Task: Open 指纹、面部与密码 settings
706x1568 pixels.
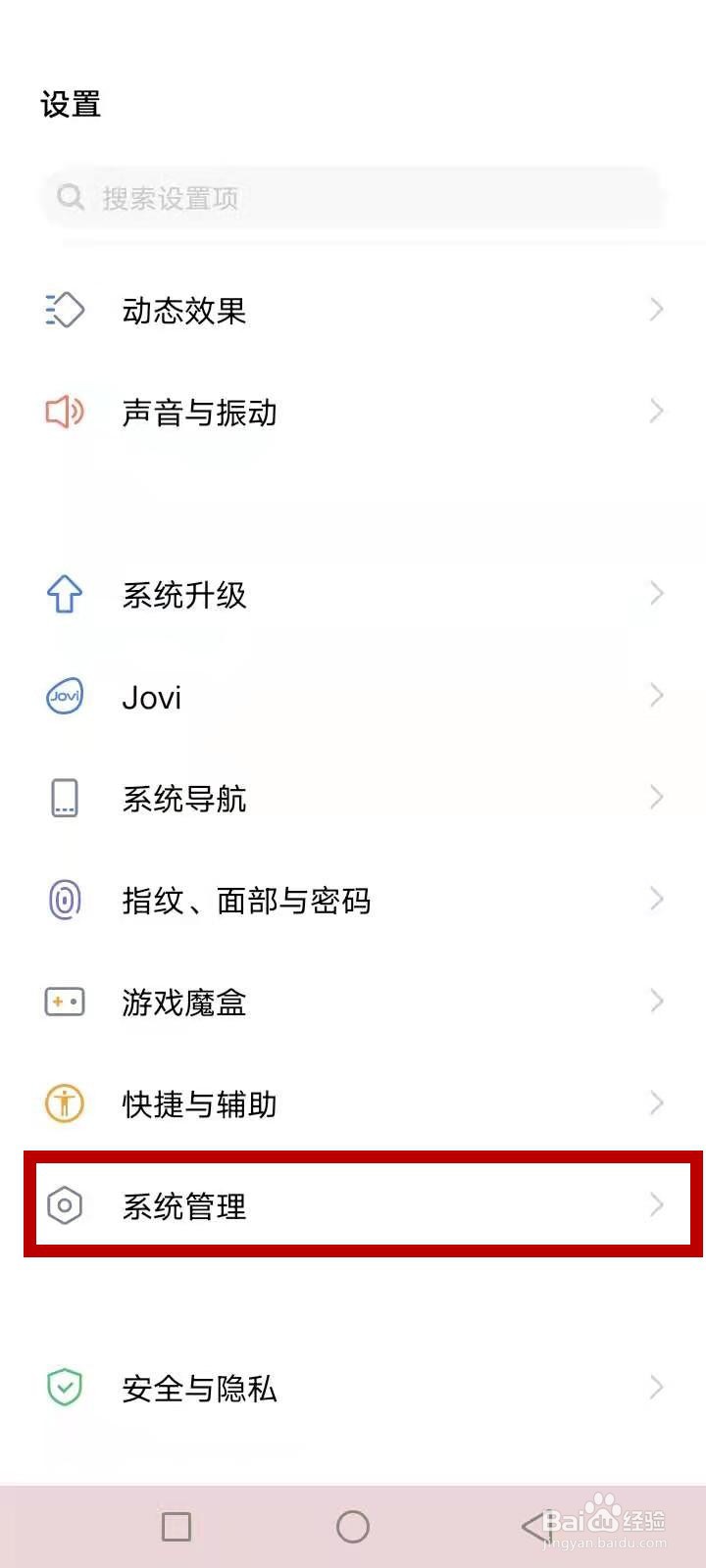Action: [x=353, y=901]
